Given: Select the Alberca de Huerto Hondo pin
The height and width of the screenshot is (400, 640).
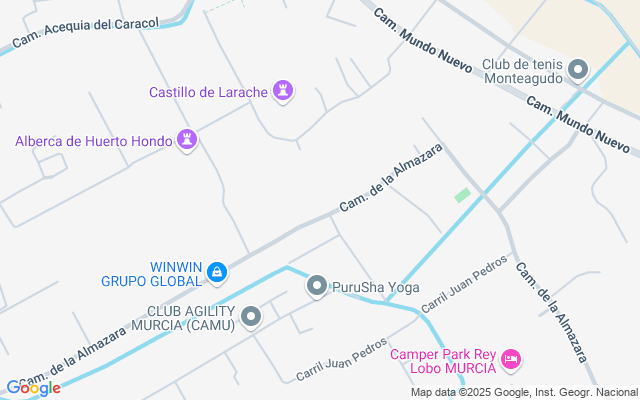Looking at the screenshot, I should coord(187,140).
